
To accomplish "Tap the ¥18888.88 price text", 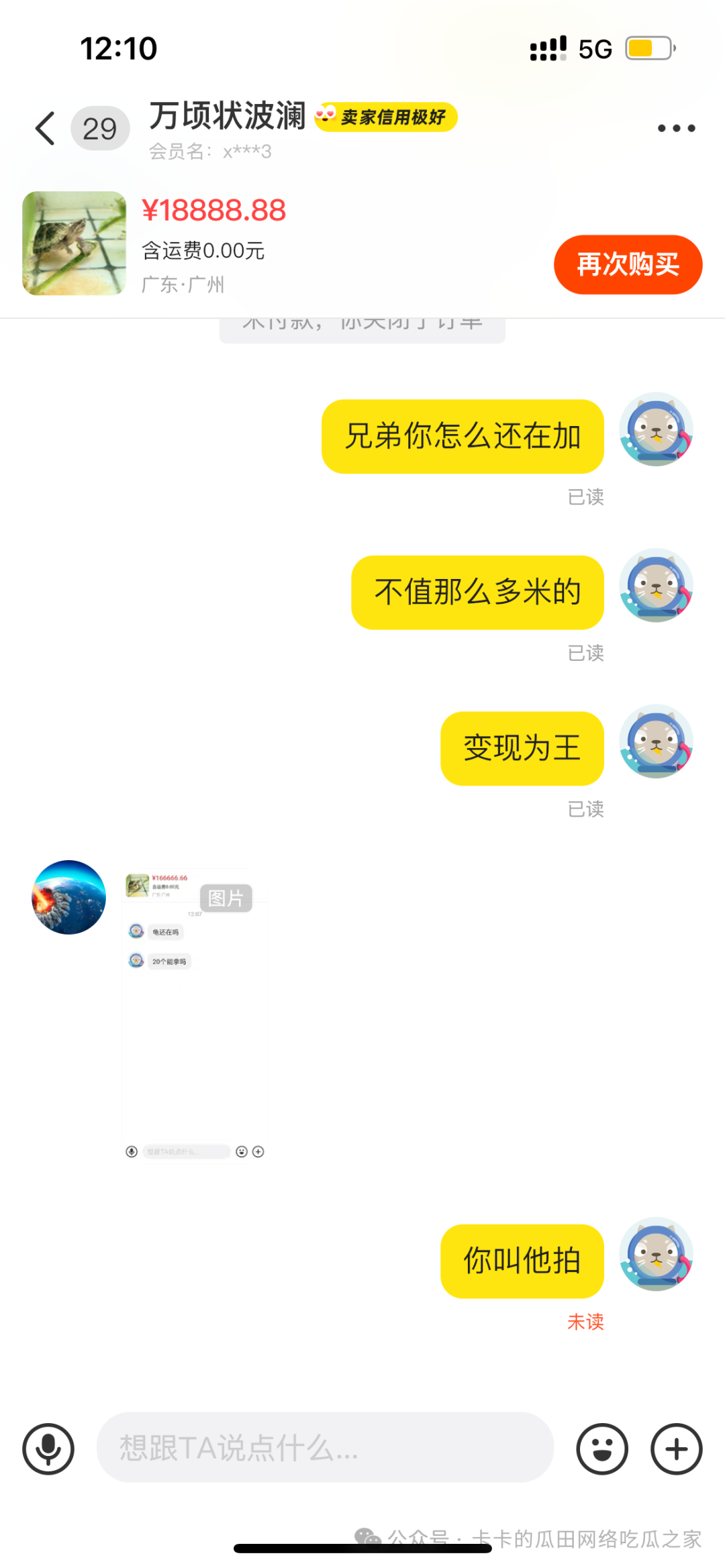I will click(x=214, y=210).
